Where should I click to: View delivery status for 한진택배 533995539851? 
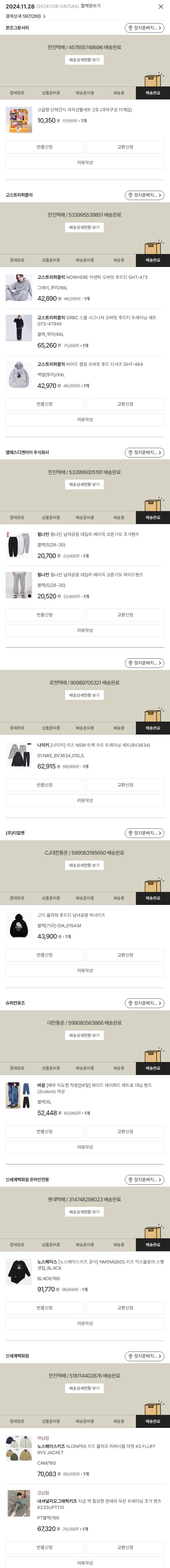[84, 227]
